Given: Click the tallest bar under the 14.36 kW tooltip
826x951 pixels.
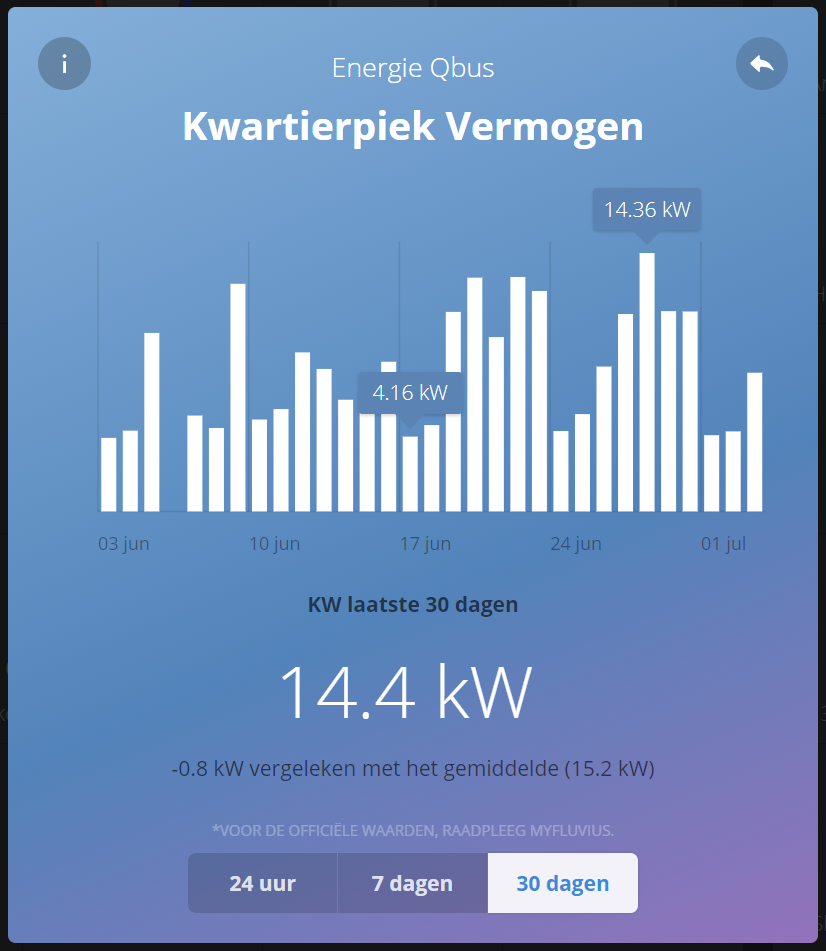Looking at the screenshot, I should [646, 380].
